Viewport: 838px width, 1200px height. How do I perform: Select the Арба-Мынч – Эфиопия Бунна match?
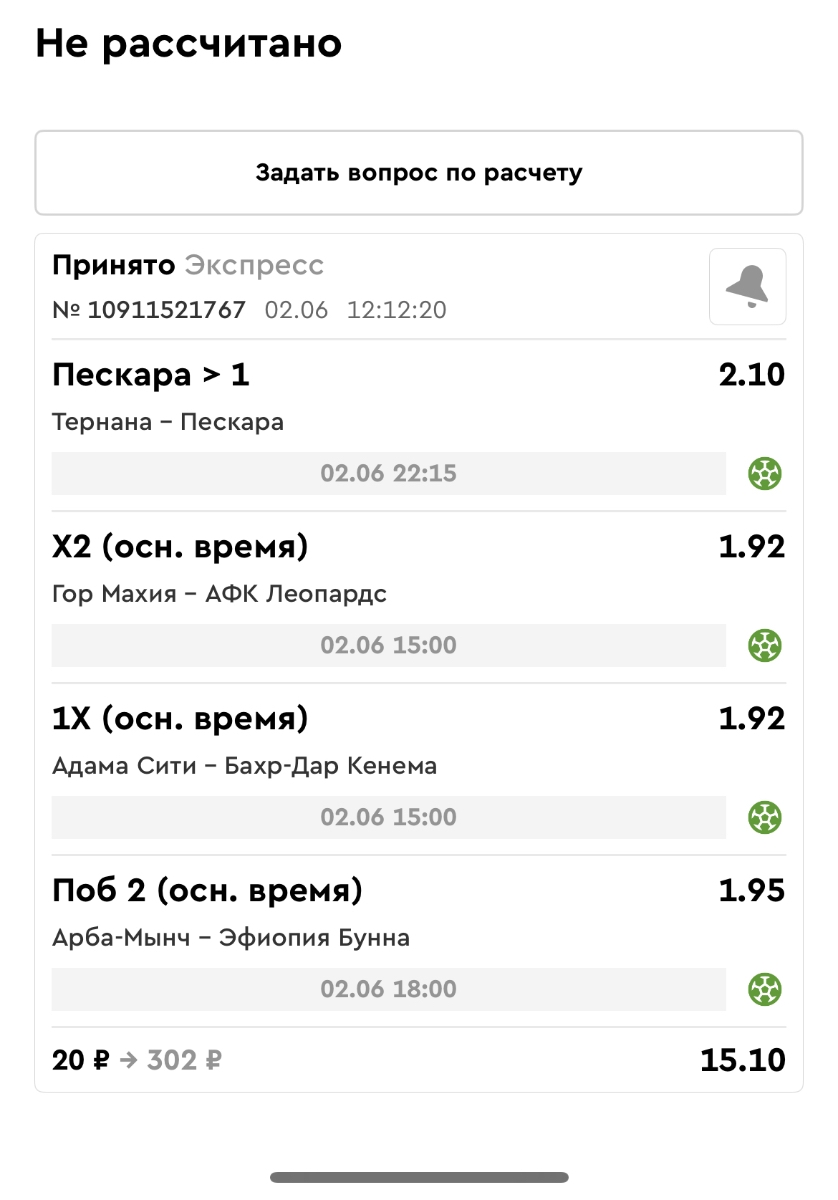pos(231,938)
